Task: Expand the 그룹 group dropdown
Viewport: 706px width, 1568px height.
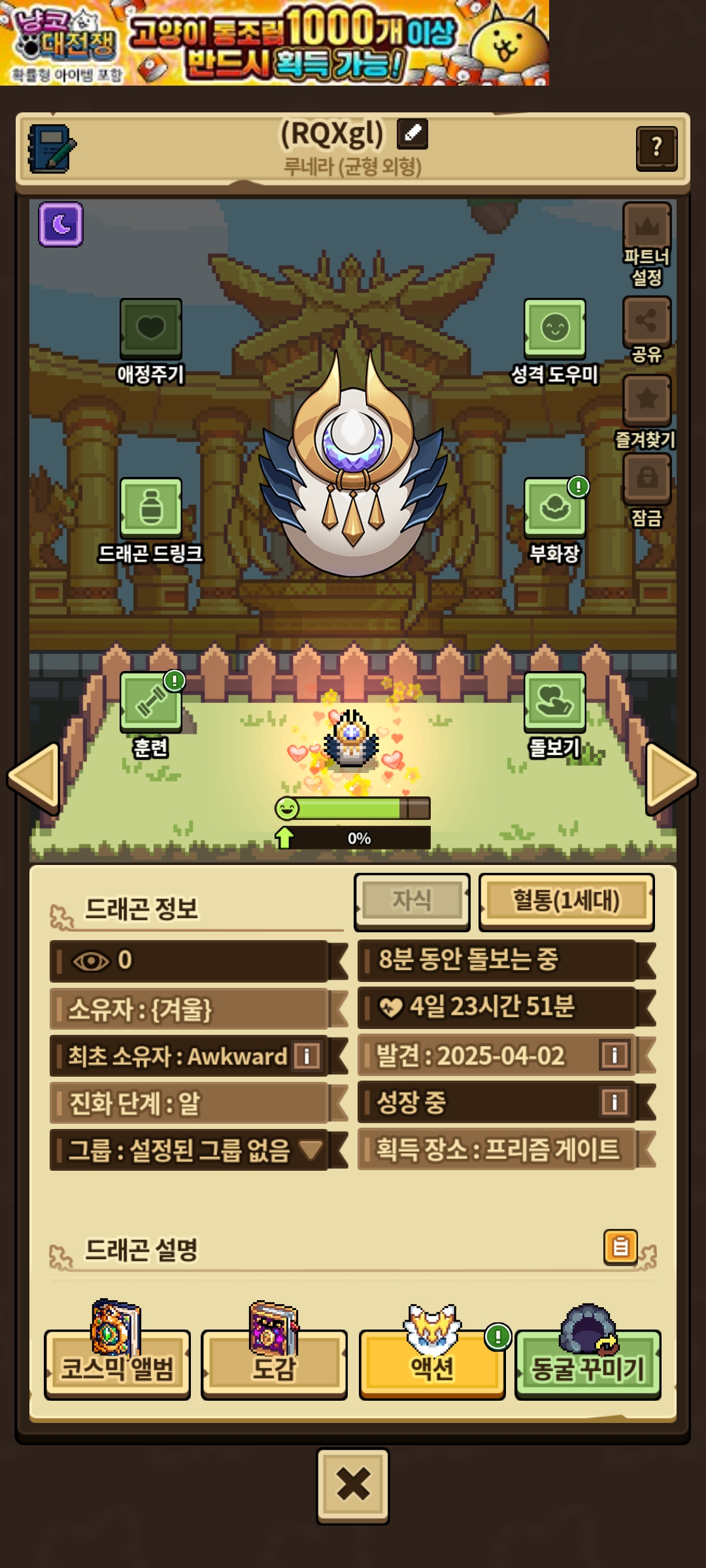Action: tap(311, 1149)
